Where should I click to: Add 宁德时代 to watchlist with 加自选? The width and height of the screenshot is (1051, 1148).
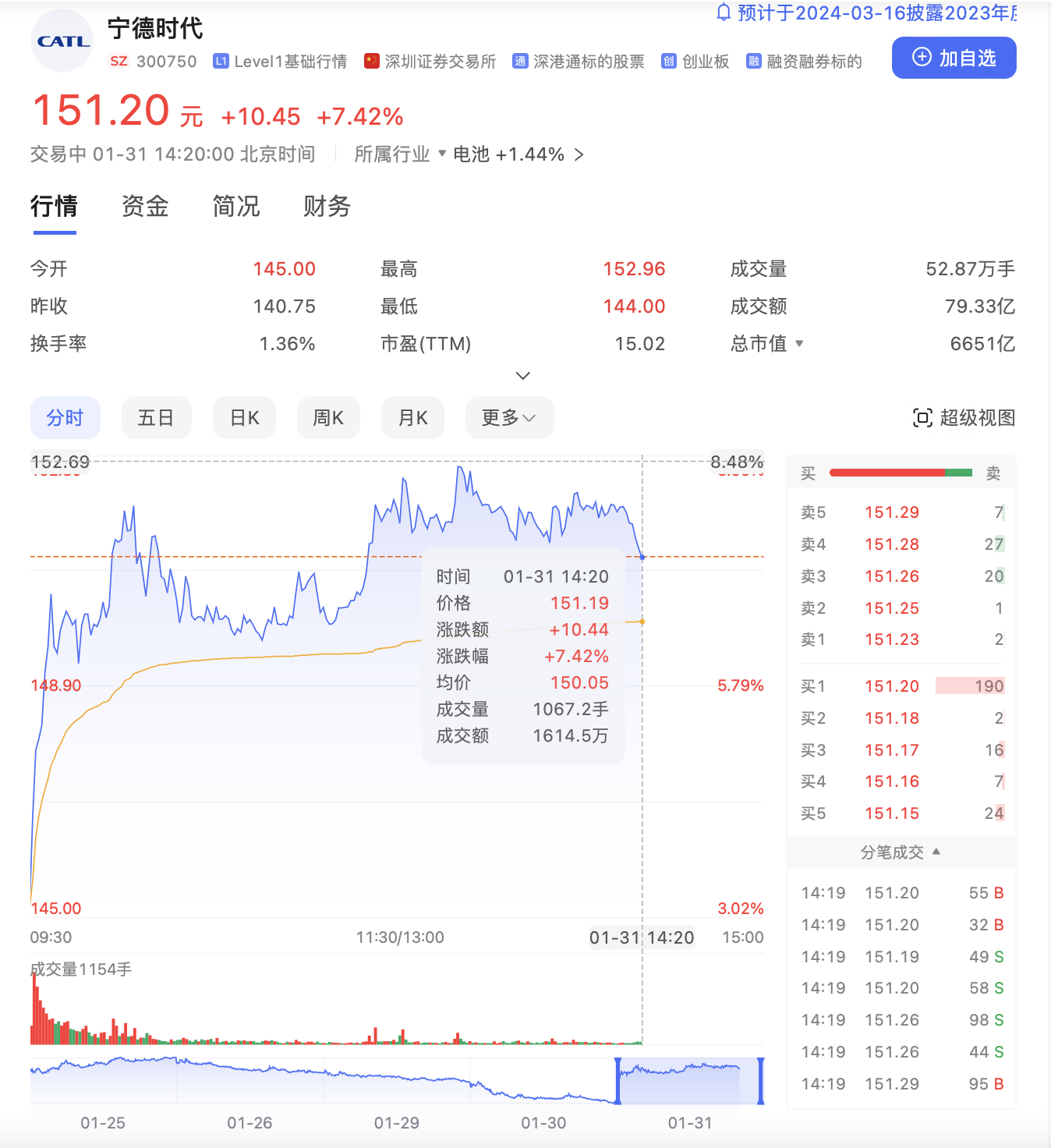pyautogui.click(x=954, y=58)
